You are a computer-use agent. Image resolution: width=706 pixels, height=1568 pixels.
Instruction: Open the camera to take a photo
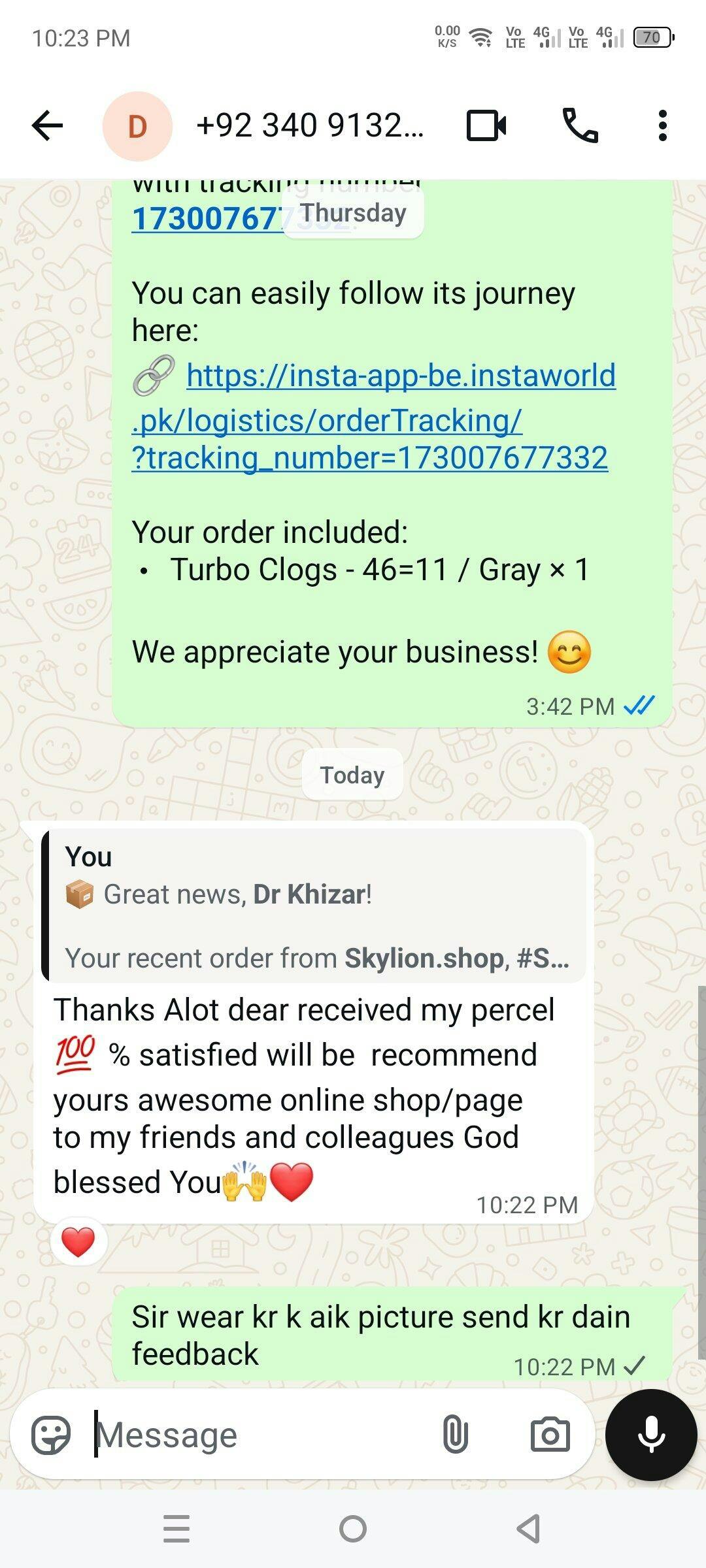coord(550,1435)
